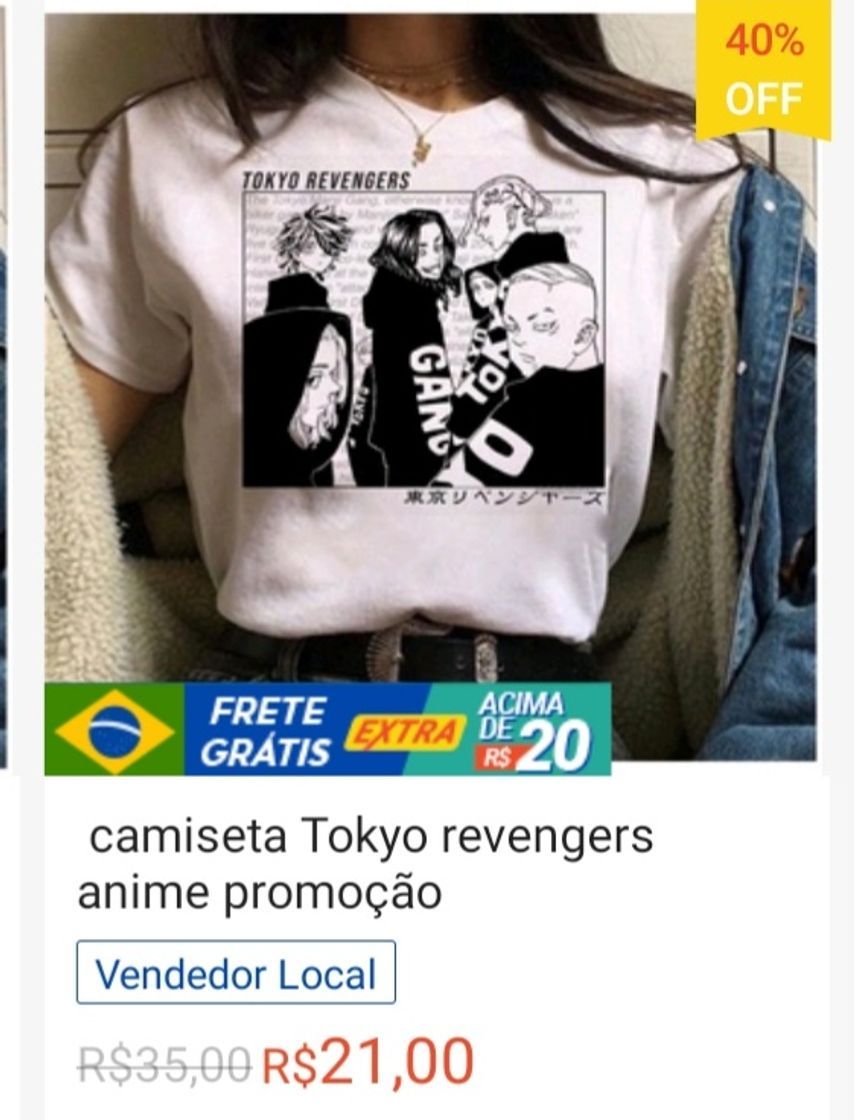Screen dimensions: 854x1120
Task: Select the Tokyo Revengers manga panel print
Action: coord(420,340)
